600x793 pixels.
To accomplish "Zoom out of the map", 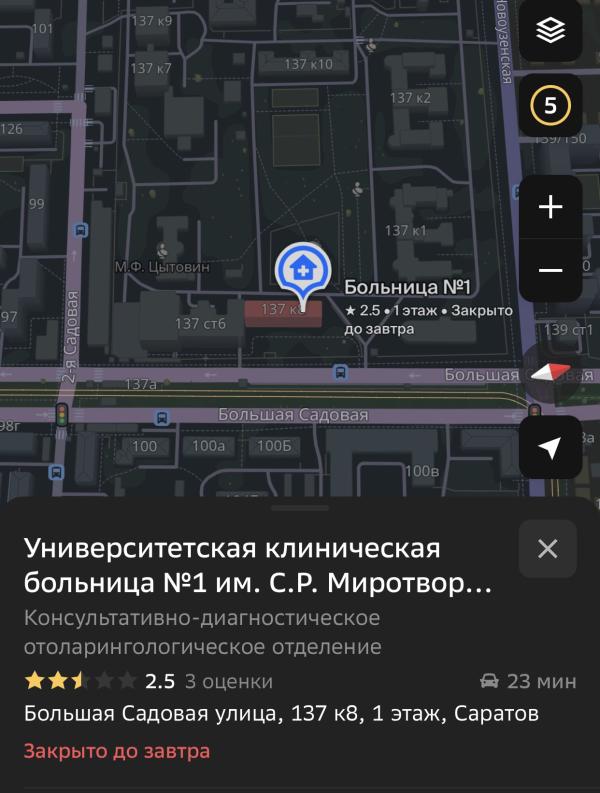I will click(550, 271).
